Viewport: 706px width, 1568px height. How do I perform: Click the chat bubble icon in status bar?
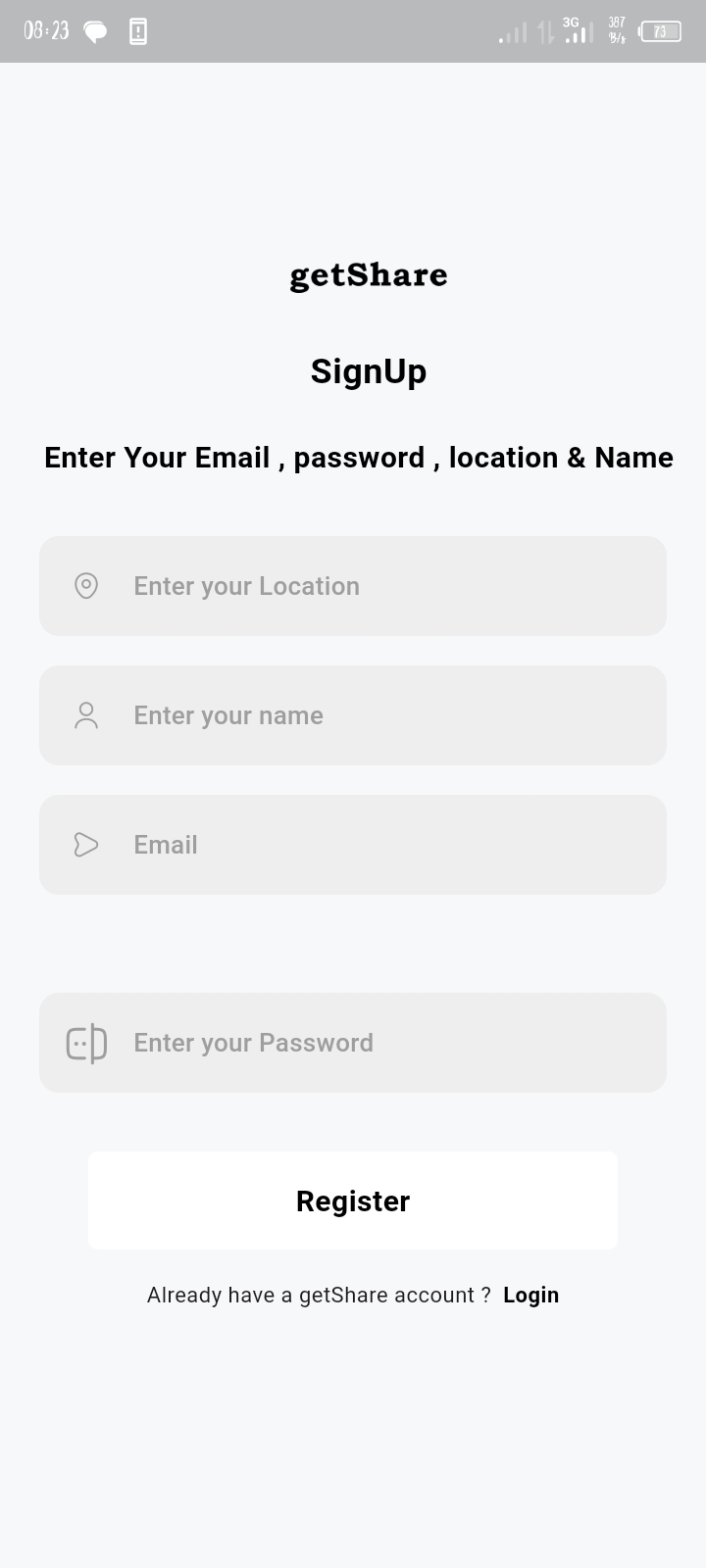(x=94, y=30)
